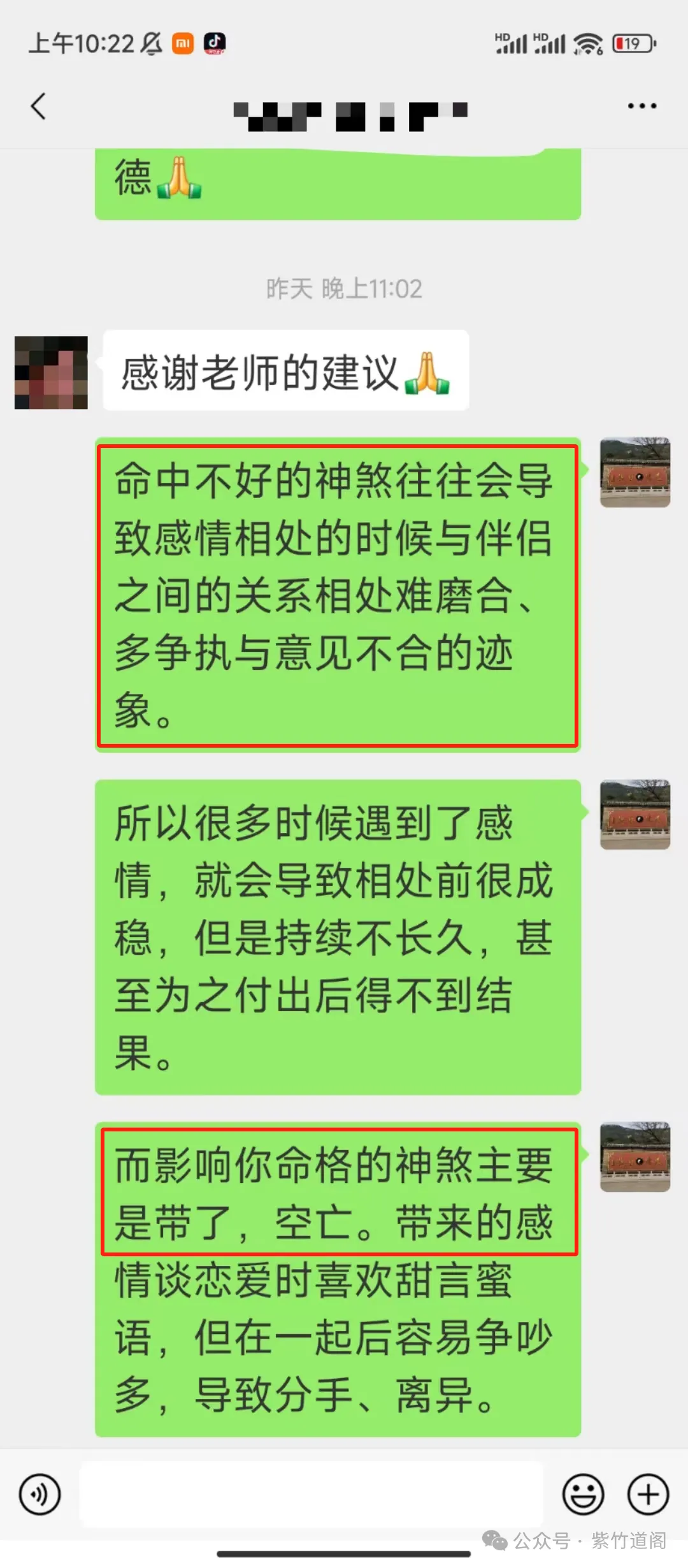This screenshot has height=1568, width=688.
Task: Tap the avatar beside the 命中不好的神煞 message
Action: (x=634, y=472)
